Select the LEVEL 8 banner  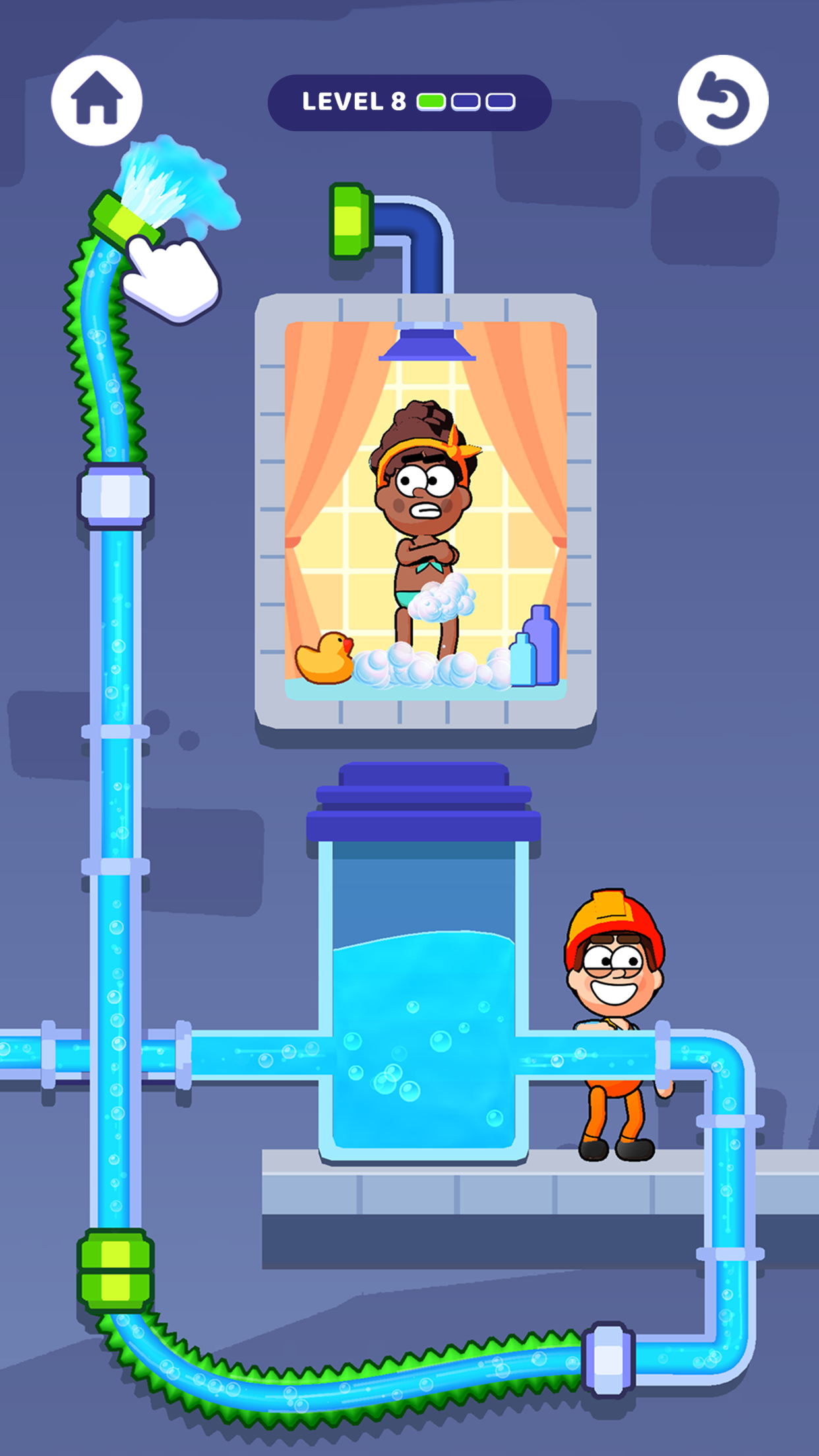coord(409,100)
